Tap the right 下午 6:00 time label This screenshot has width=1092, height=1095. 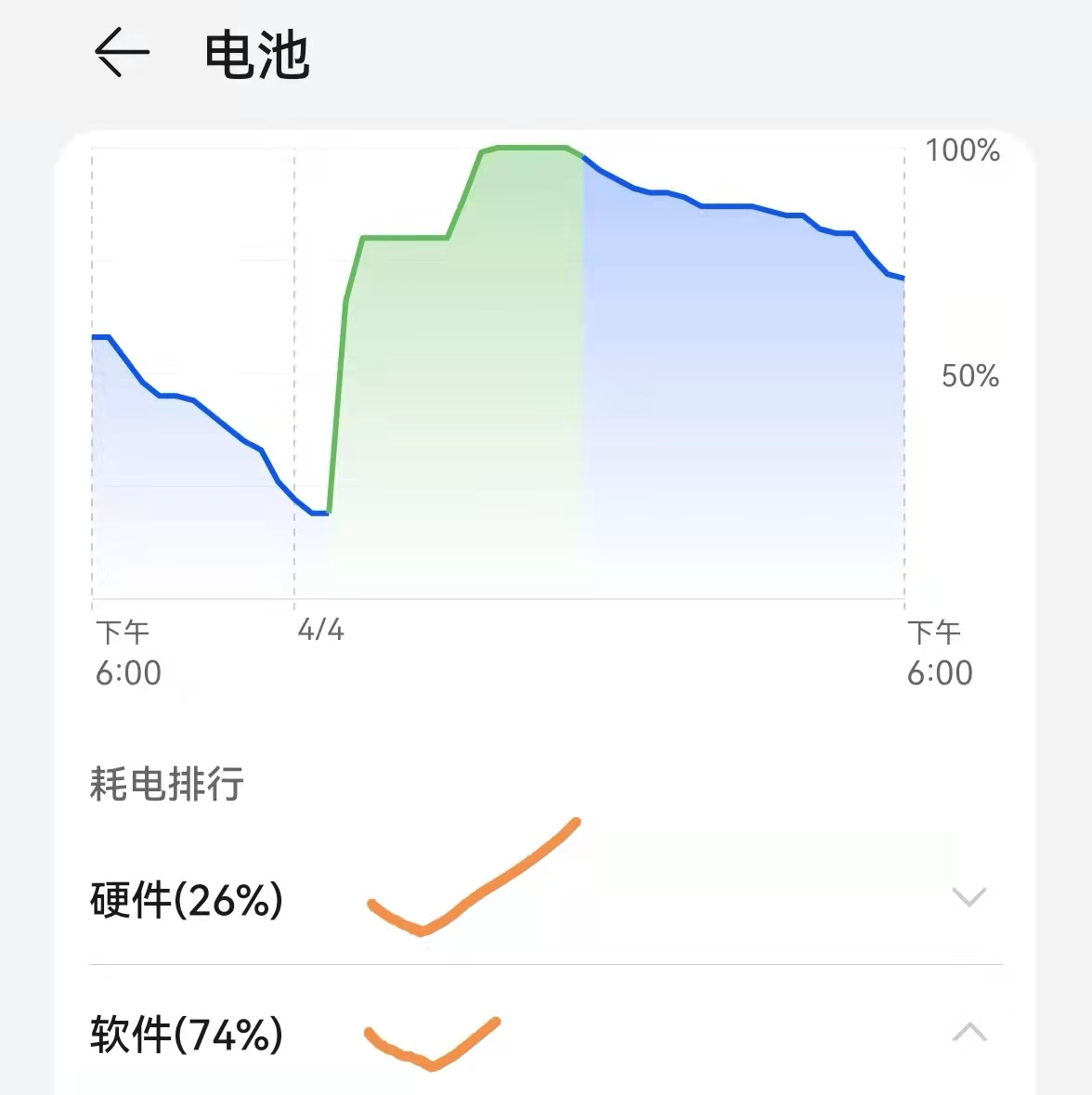[x=940, y=650]
